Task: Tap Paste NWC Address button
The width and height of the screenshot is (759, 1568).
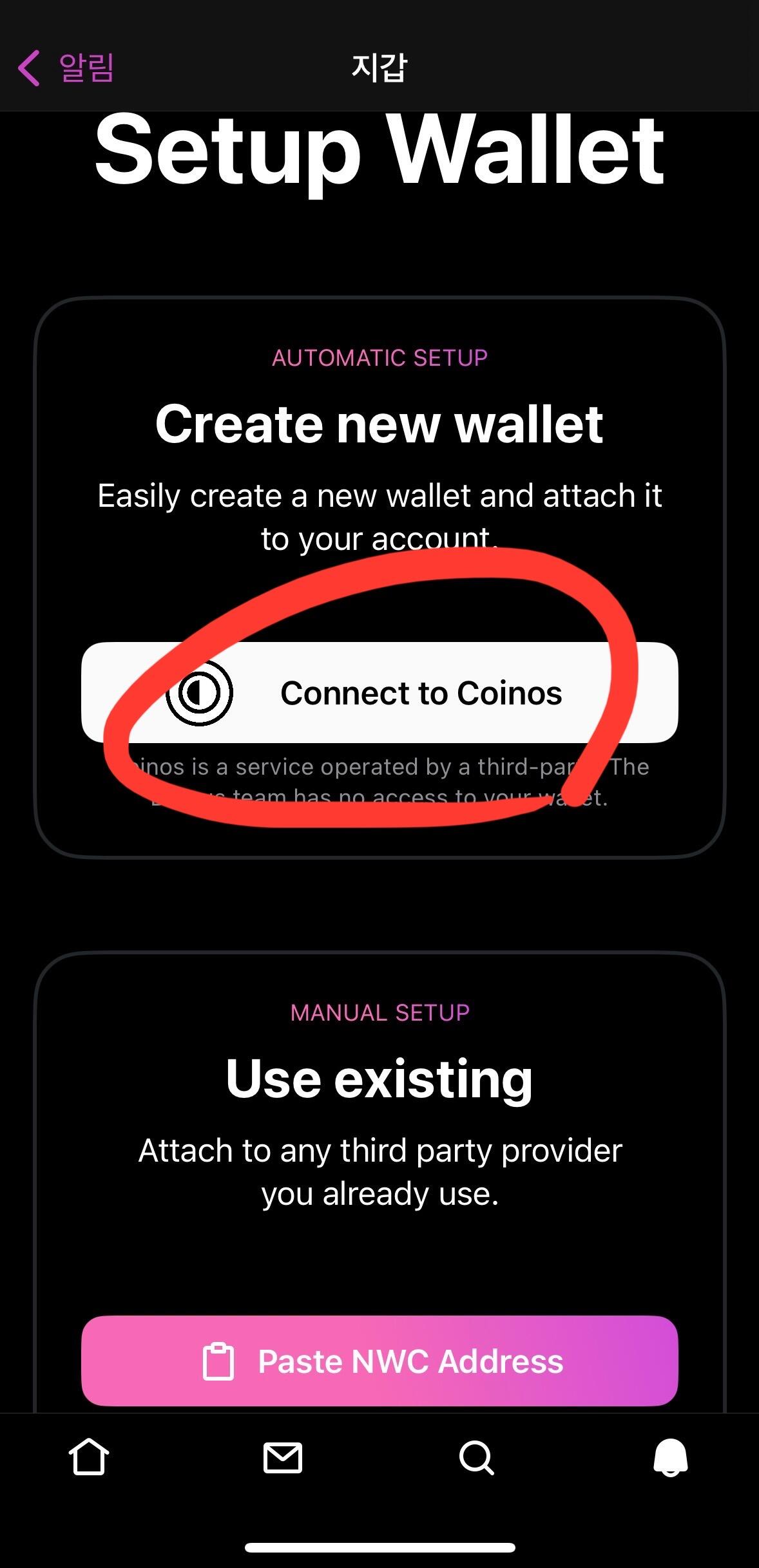Action: (x=379, y=1361)
